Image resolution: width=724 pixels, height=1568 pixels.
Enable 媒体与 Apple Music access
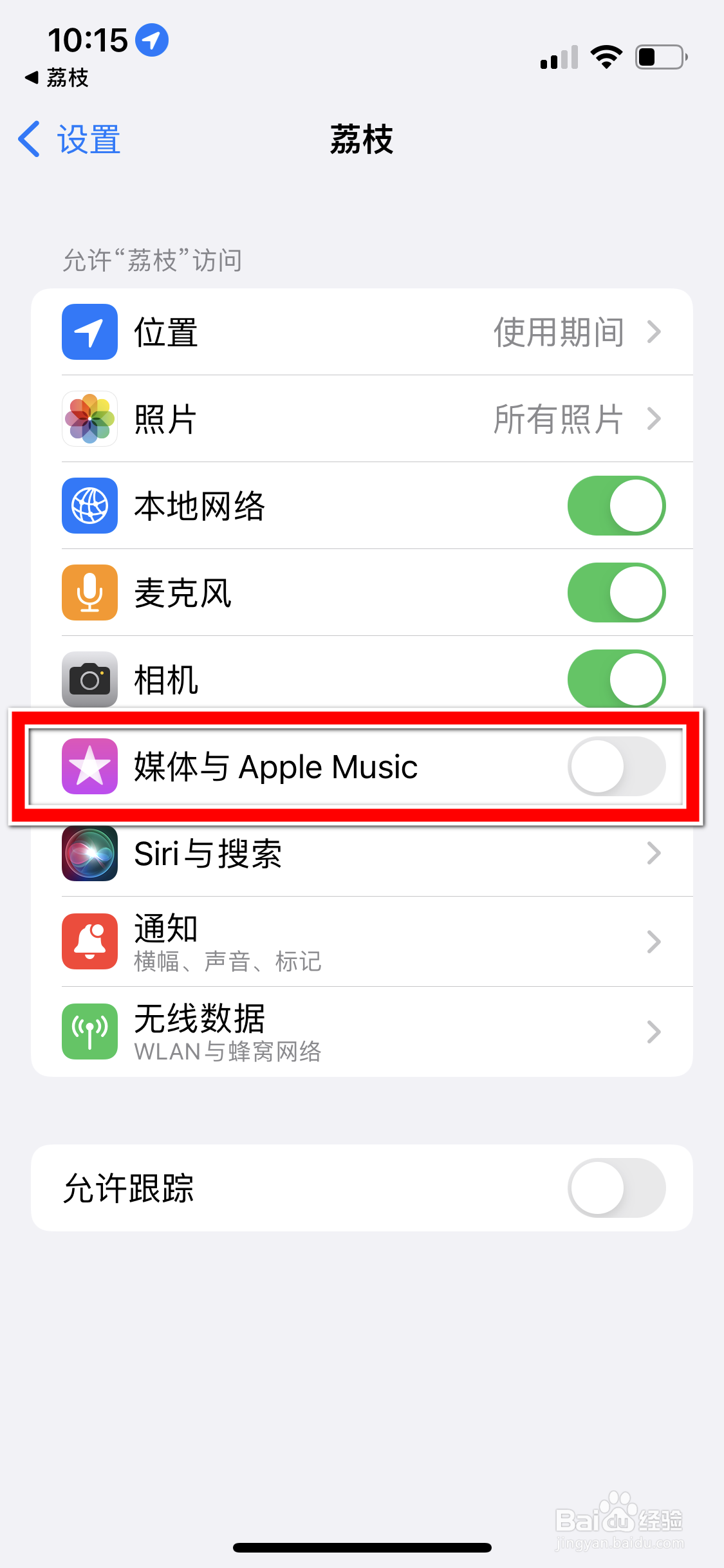[x=617, y=767]
